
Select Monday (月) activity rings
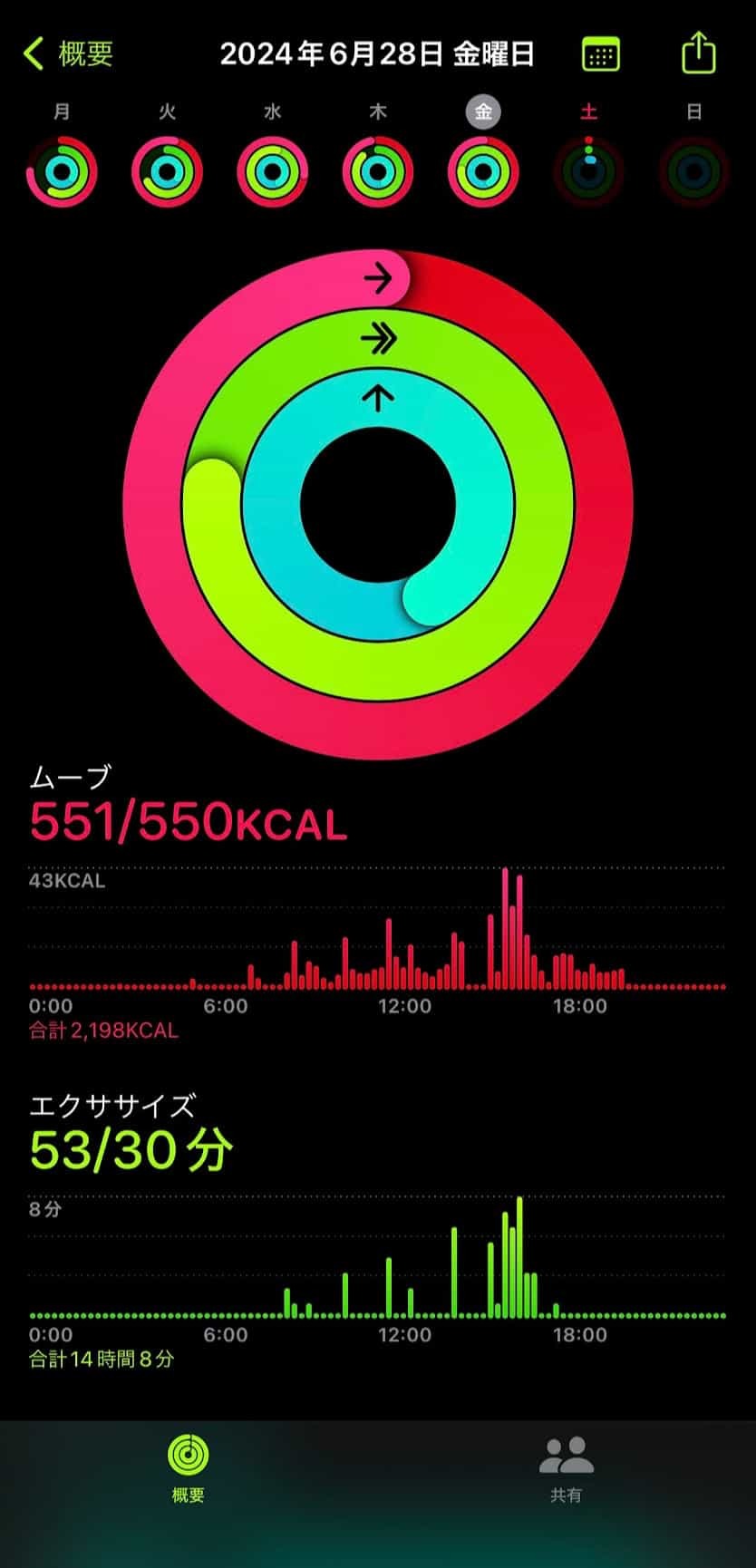point(62,171)
